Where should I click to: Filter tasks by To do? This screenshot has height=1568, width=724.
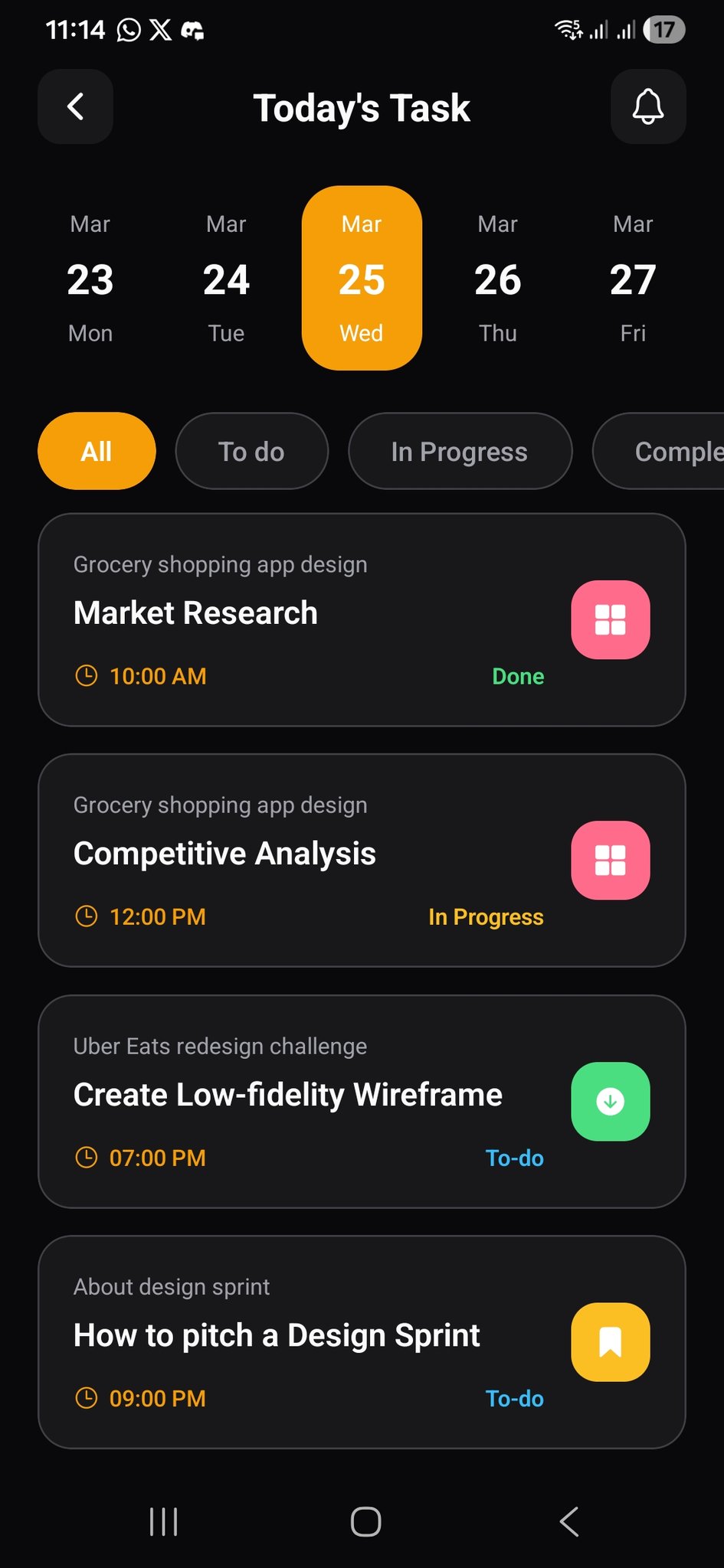pos(251,451)
